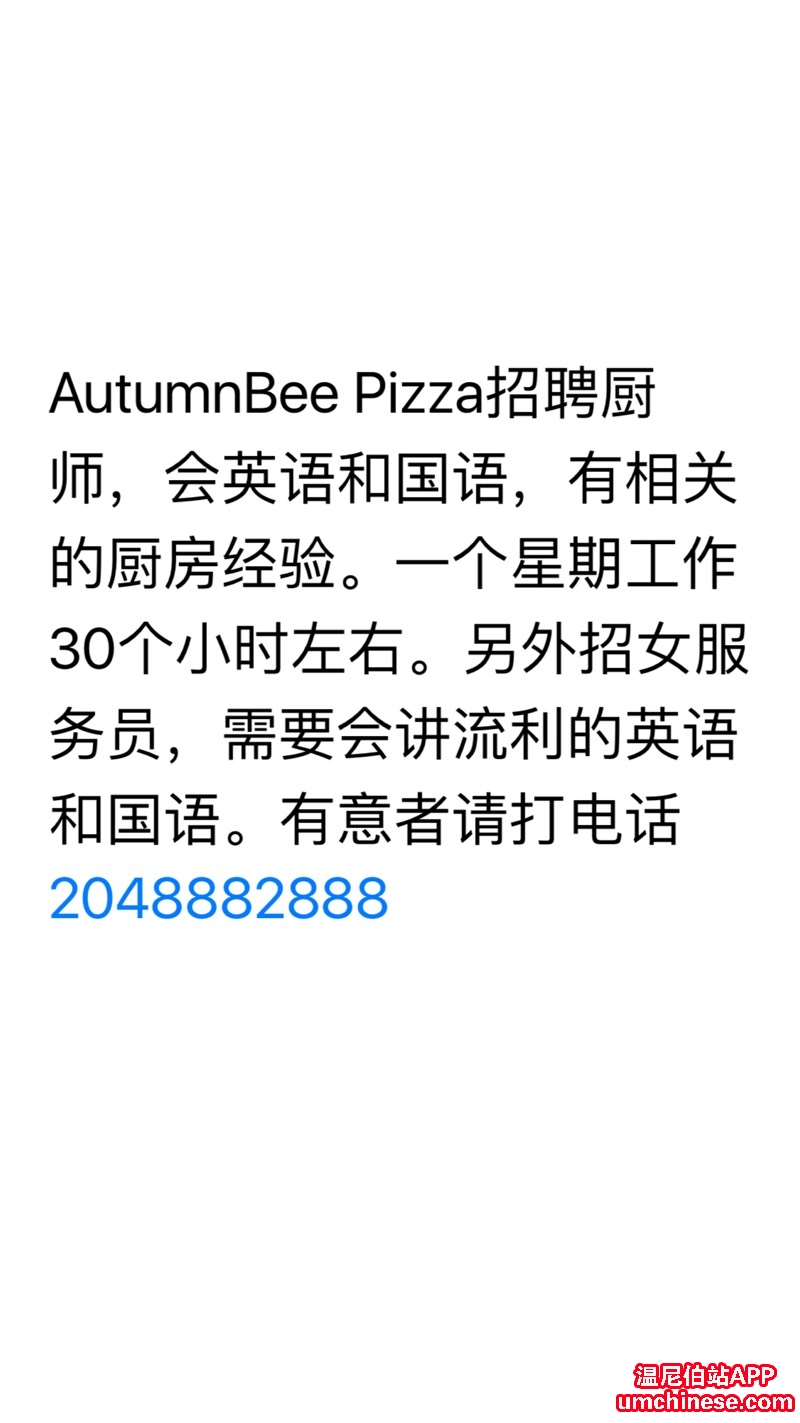The width and height of the screenshot is (800, 1423).
Task: Call the phone number 2048882888
Action: [219, 898]
